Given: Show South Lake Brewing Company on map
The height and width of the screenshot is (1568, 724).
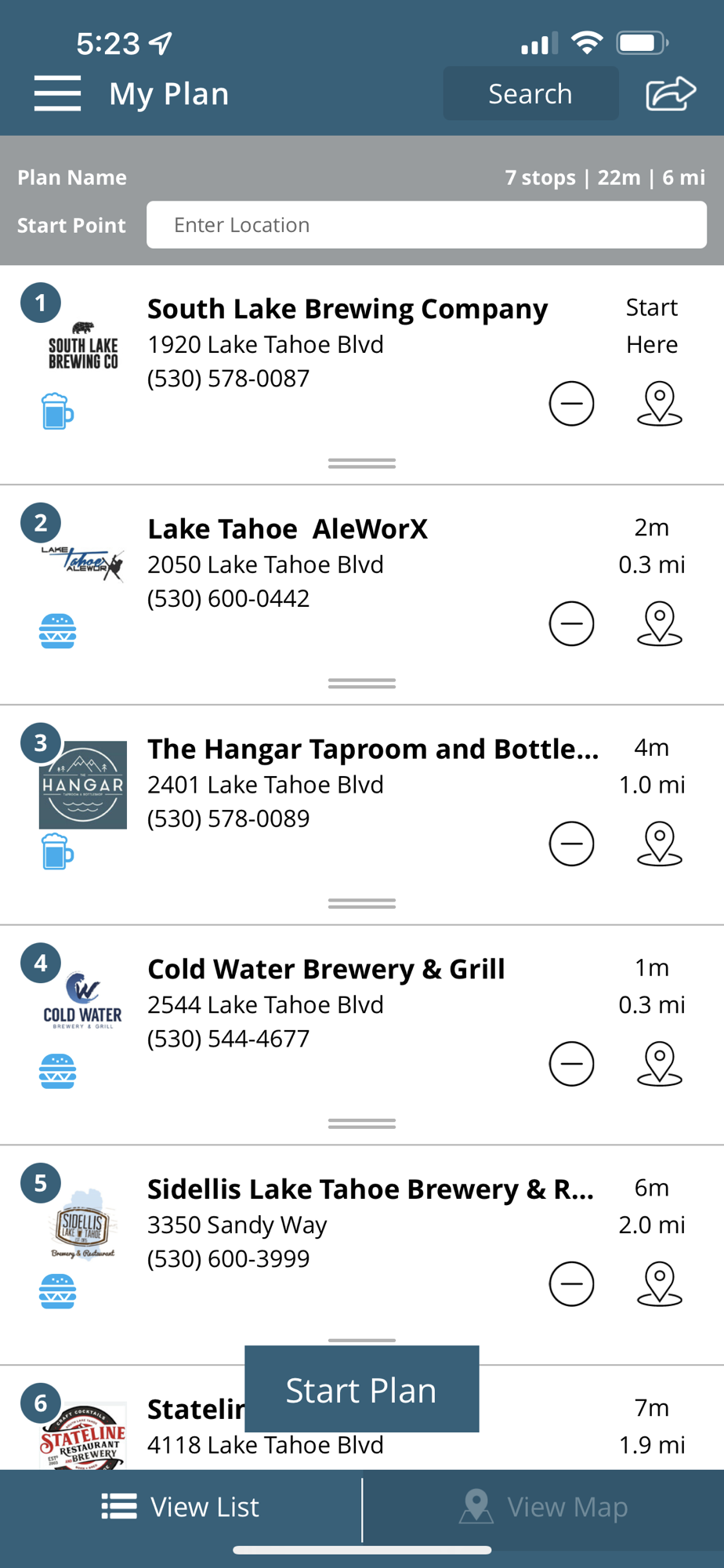Looking at the screenshot, I should pos(660,404).
